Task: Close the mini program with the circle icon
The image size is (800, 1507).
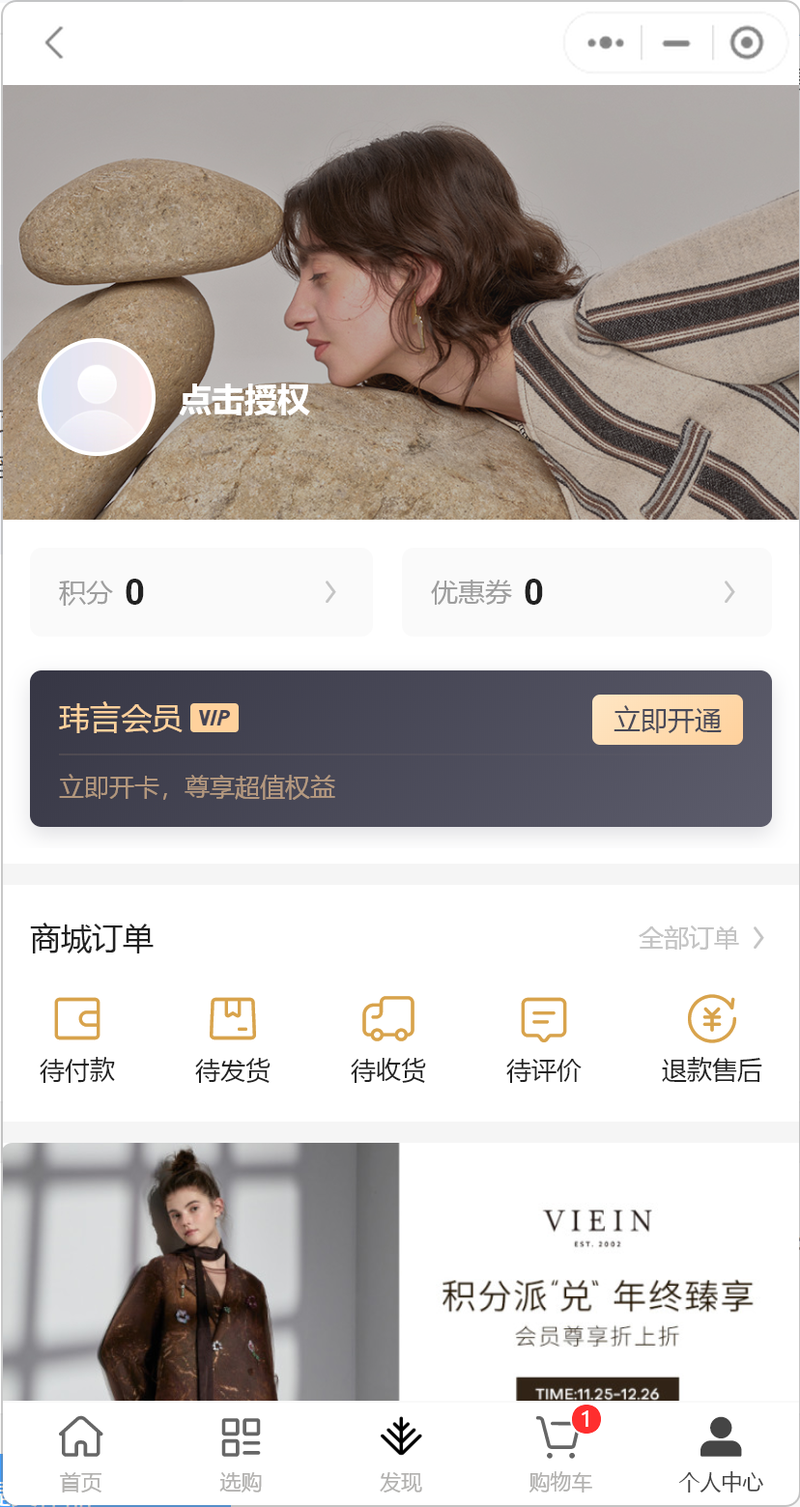Action: point(746,43)
